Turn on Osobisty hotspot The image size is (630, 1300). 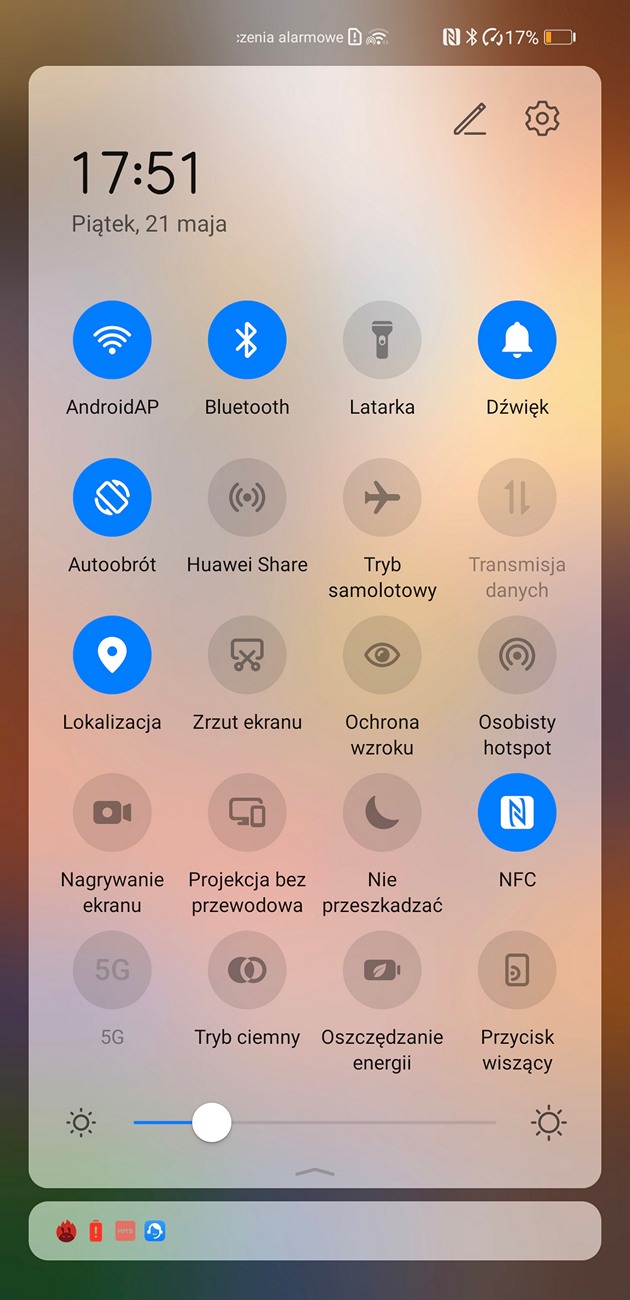517,655
